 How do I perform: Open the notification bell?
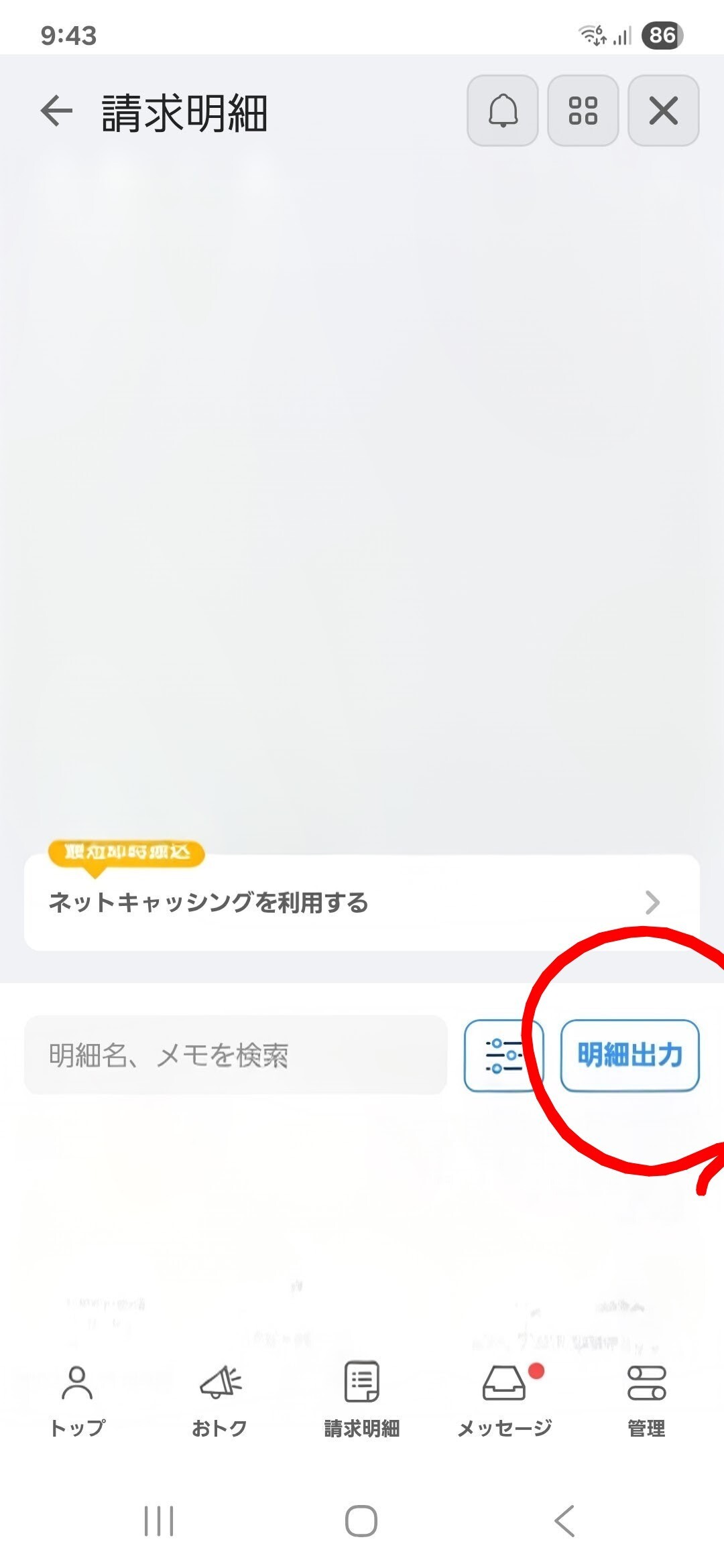501,111
